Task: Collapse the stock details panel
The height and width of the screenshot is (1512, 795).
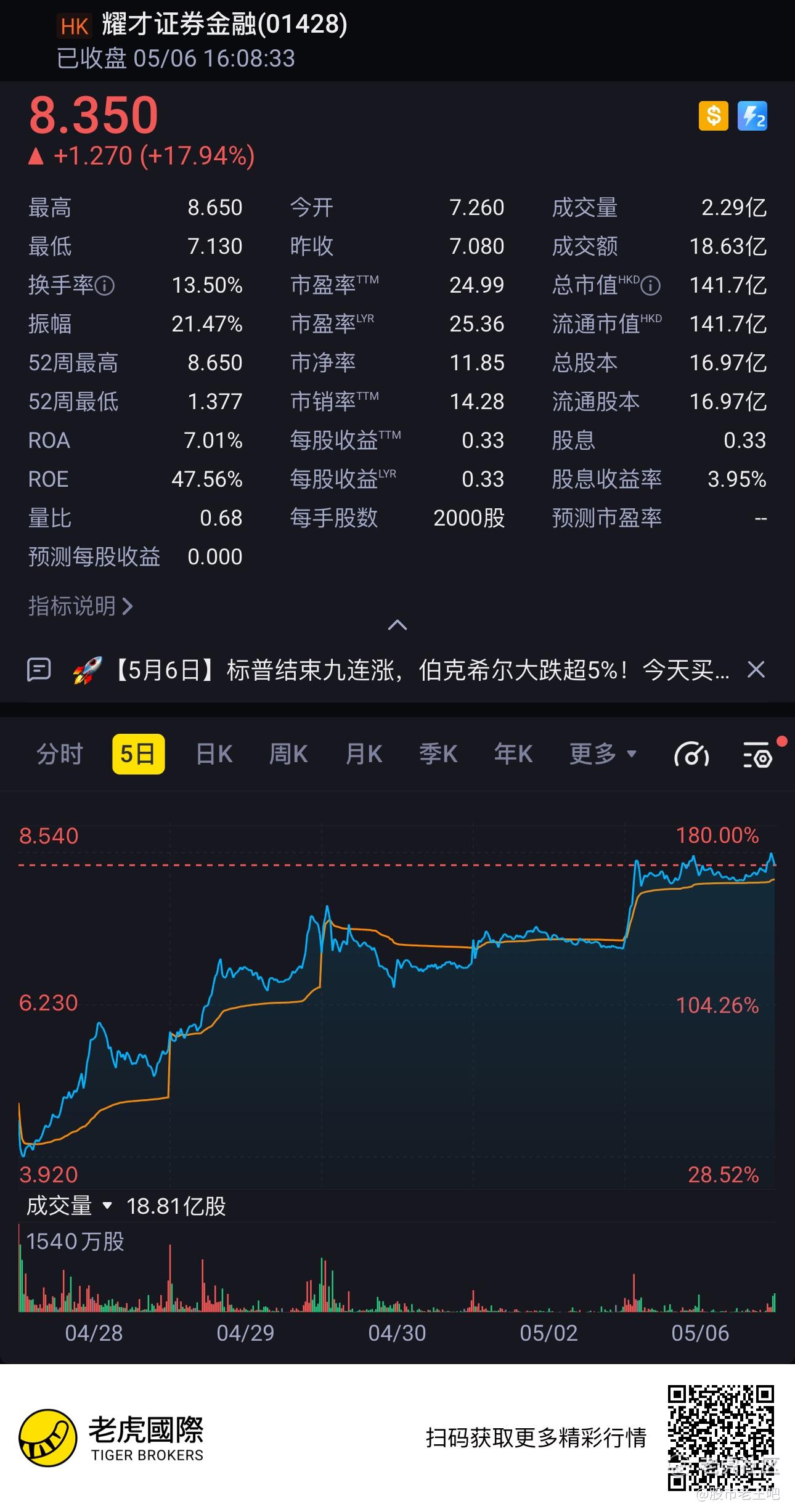Action: [x=397, y=625]
